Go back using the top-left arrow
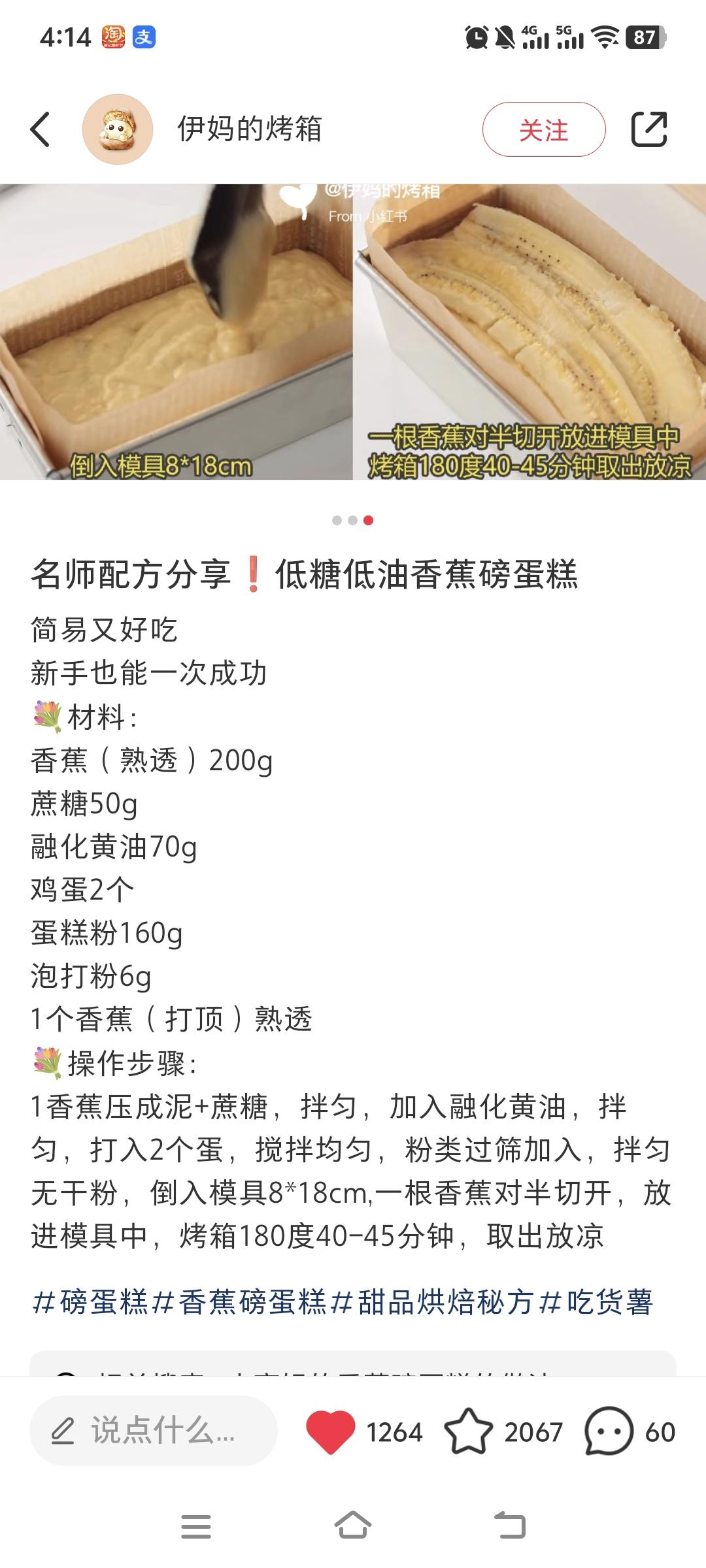The image size is (706, 1568). (41, 129)
